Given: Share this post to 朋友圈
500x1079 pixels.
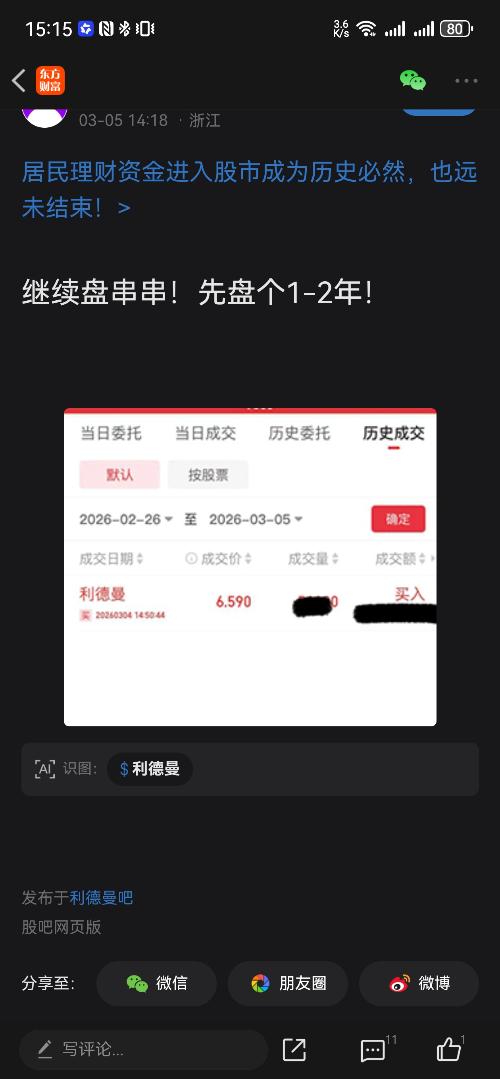Looking at the screenshot, I should pyautogui.click(x=287, y=983).
